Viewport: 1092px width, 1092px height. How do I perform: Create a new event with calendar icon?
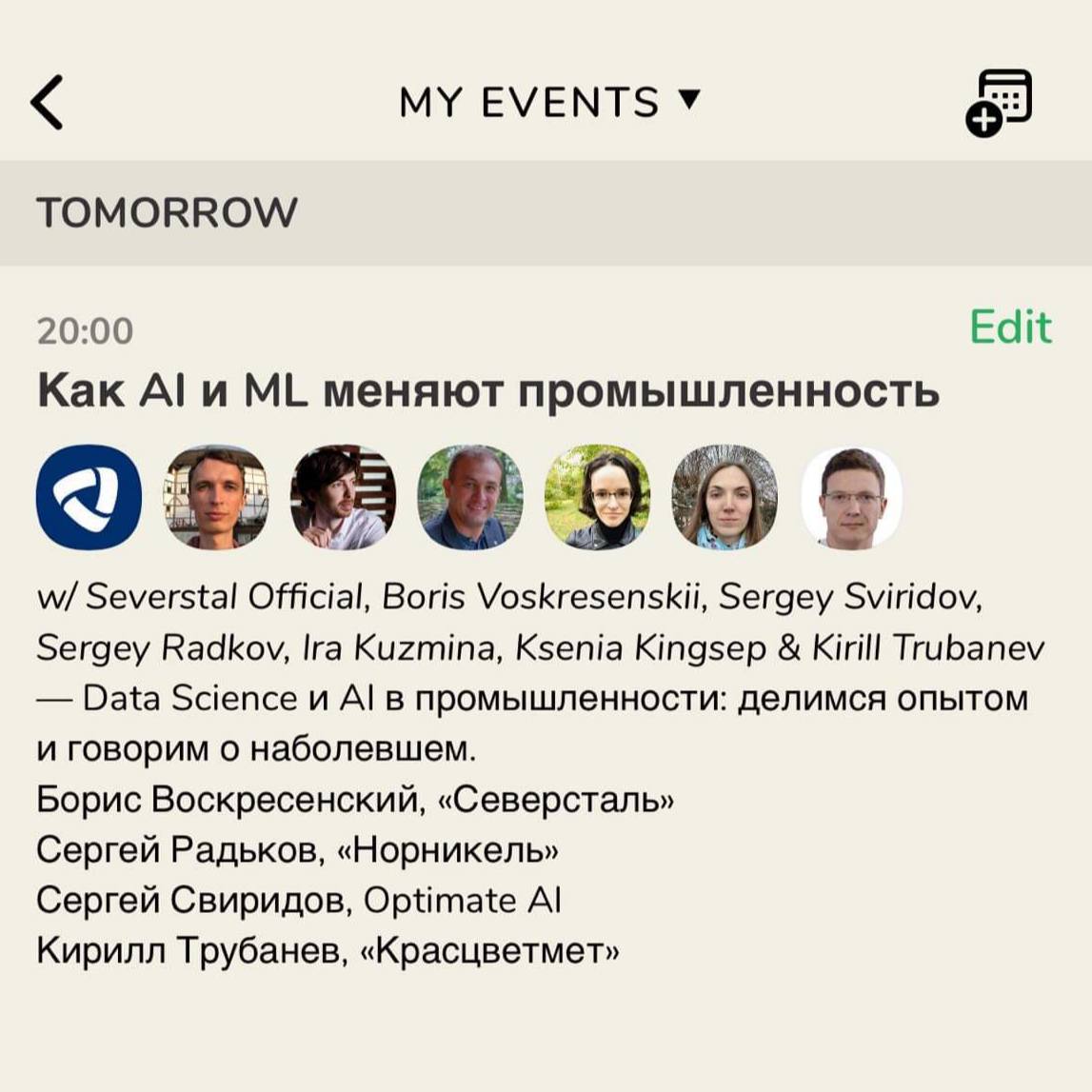[999, 102]
